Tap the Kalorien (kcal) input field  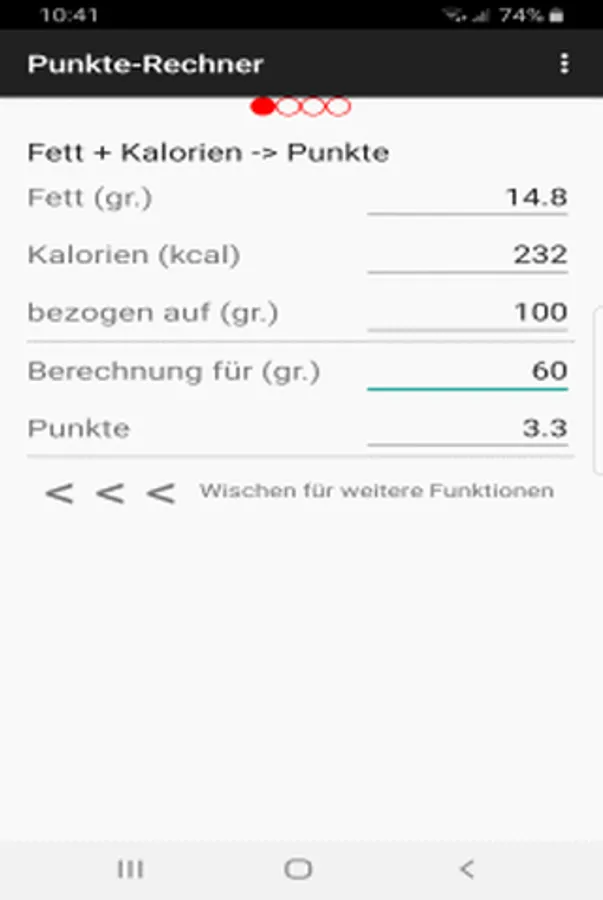coord(467,255)
